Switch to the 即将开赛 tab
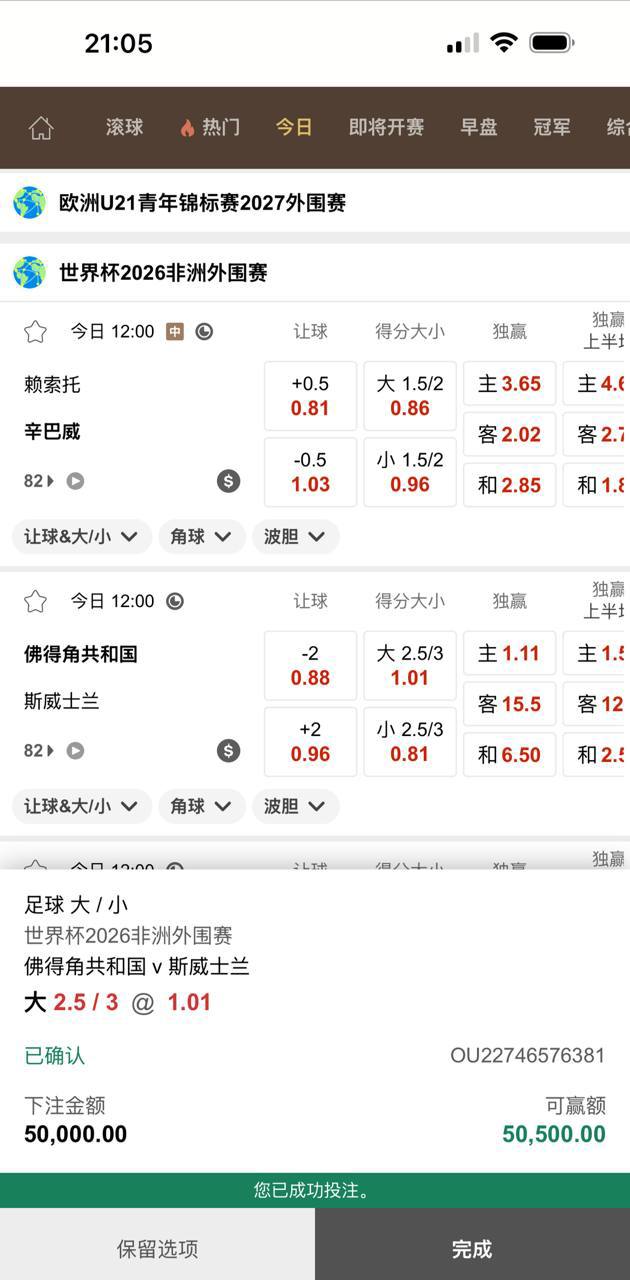Viewport: 630px width, 1280px height. (x=386, y=127)
